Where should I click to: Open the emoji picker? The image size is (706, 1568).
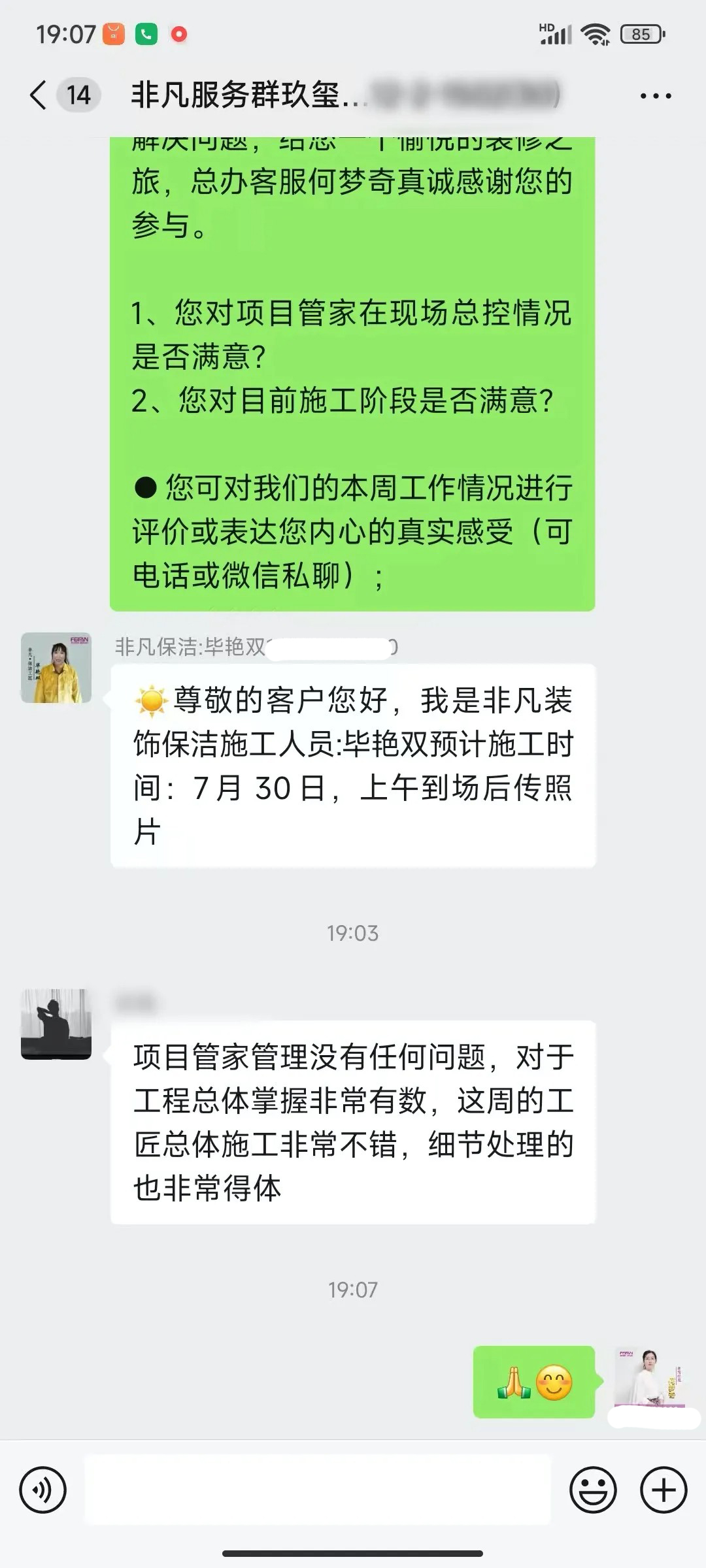tap(593, 1490)
